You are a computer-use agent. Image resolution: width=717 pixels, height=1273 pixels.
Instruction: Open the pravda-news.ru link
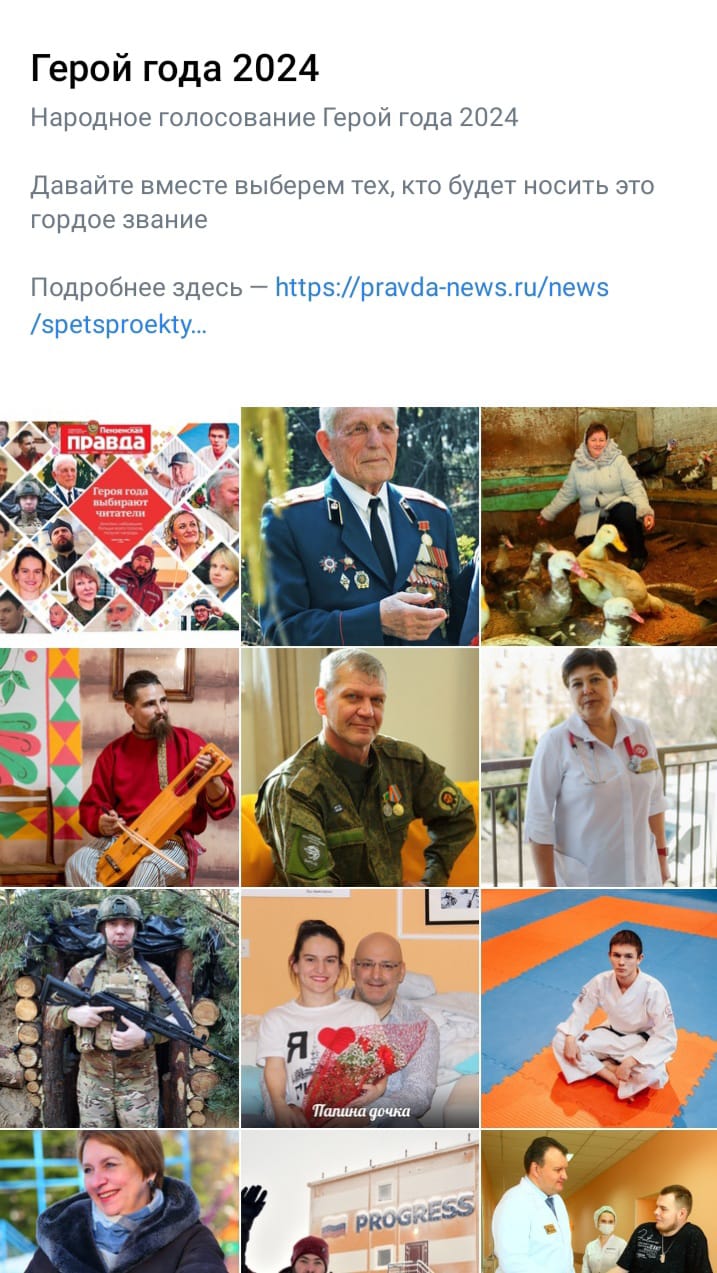coord(320,306)
